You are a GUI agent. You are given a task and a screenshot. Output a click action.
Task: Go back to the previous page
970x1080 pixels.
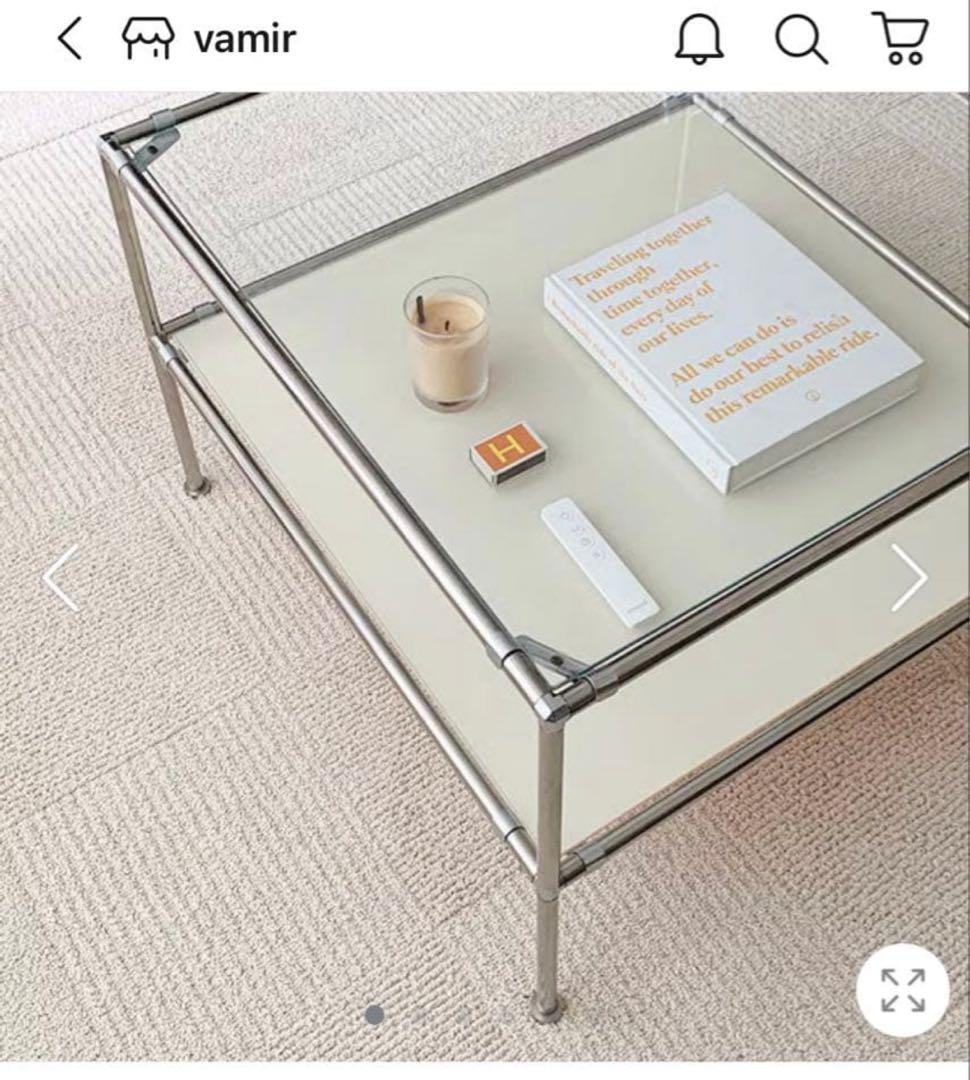tap(69, 40)
